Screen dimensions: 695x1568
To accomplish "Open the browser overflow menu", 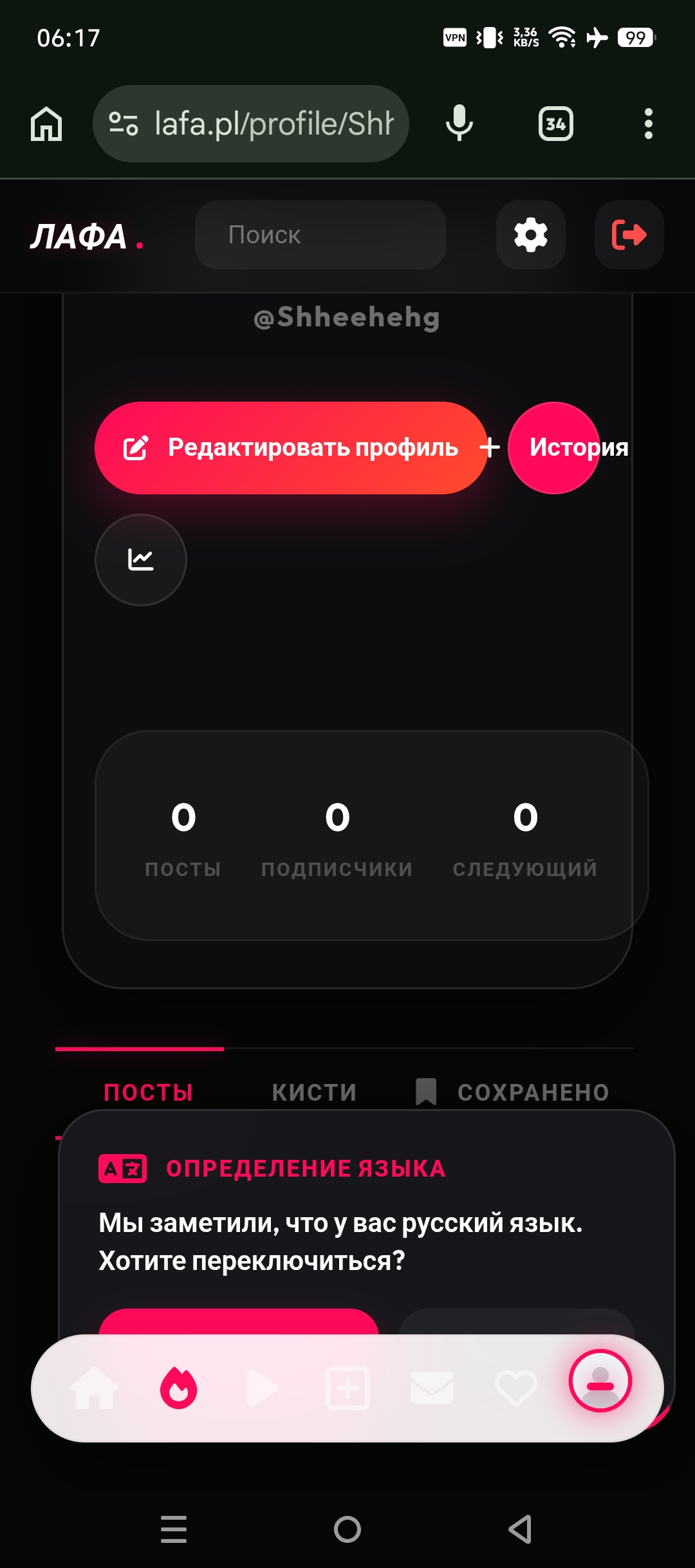I will [x=648, y=124].
